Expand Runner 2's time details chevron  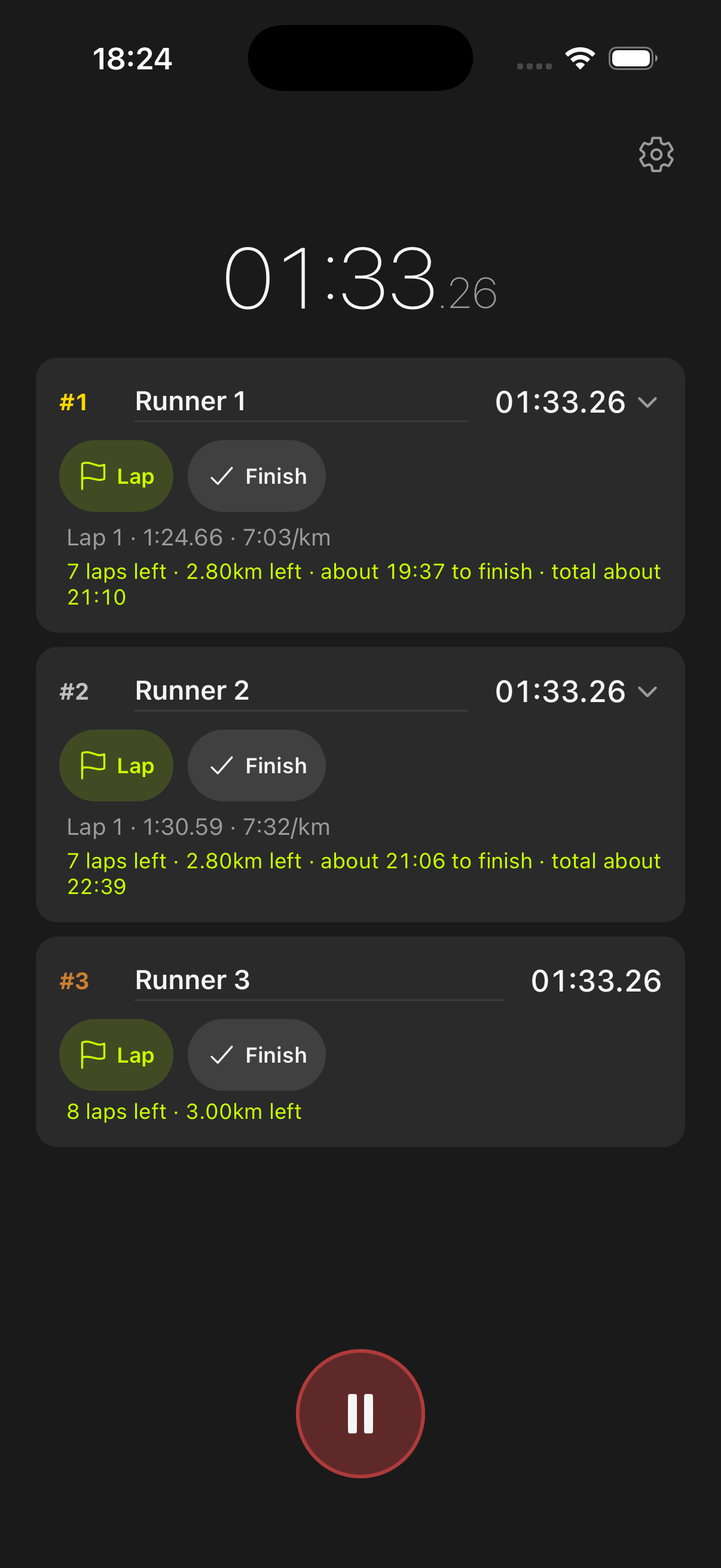649,691
